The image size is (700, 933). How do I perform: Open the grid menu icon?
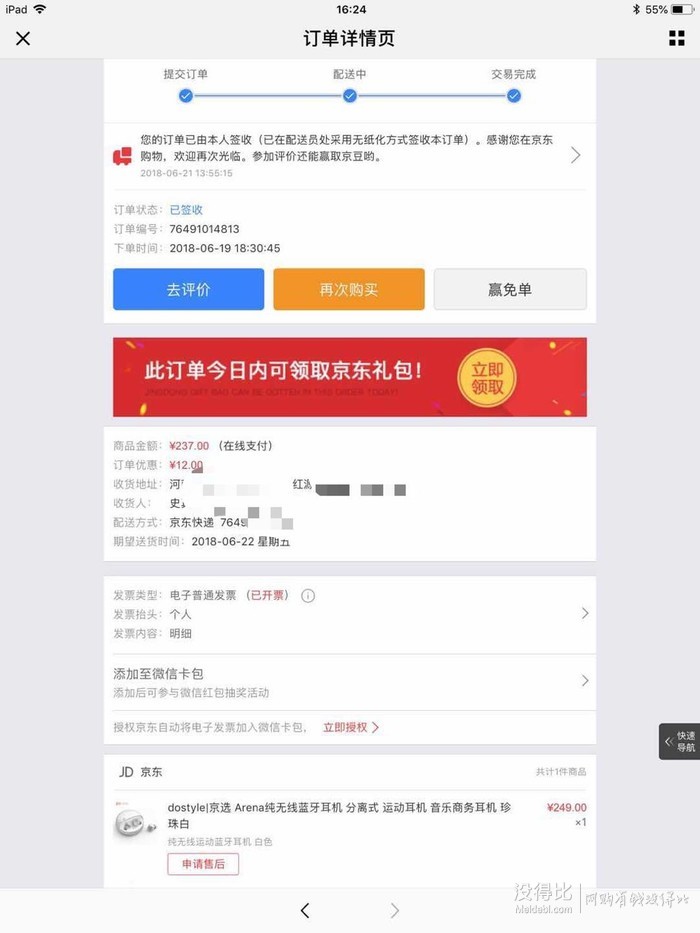pyautogui.click(x=676, y=38)
